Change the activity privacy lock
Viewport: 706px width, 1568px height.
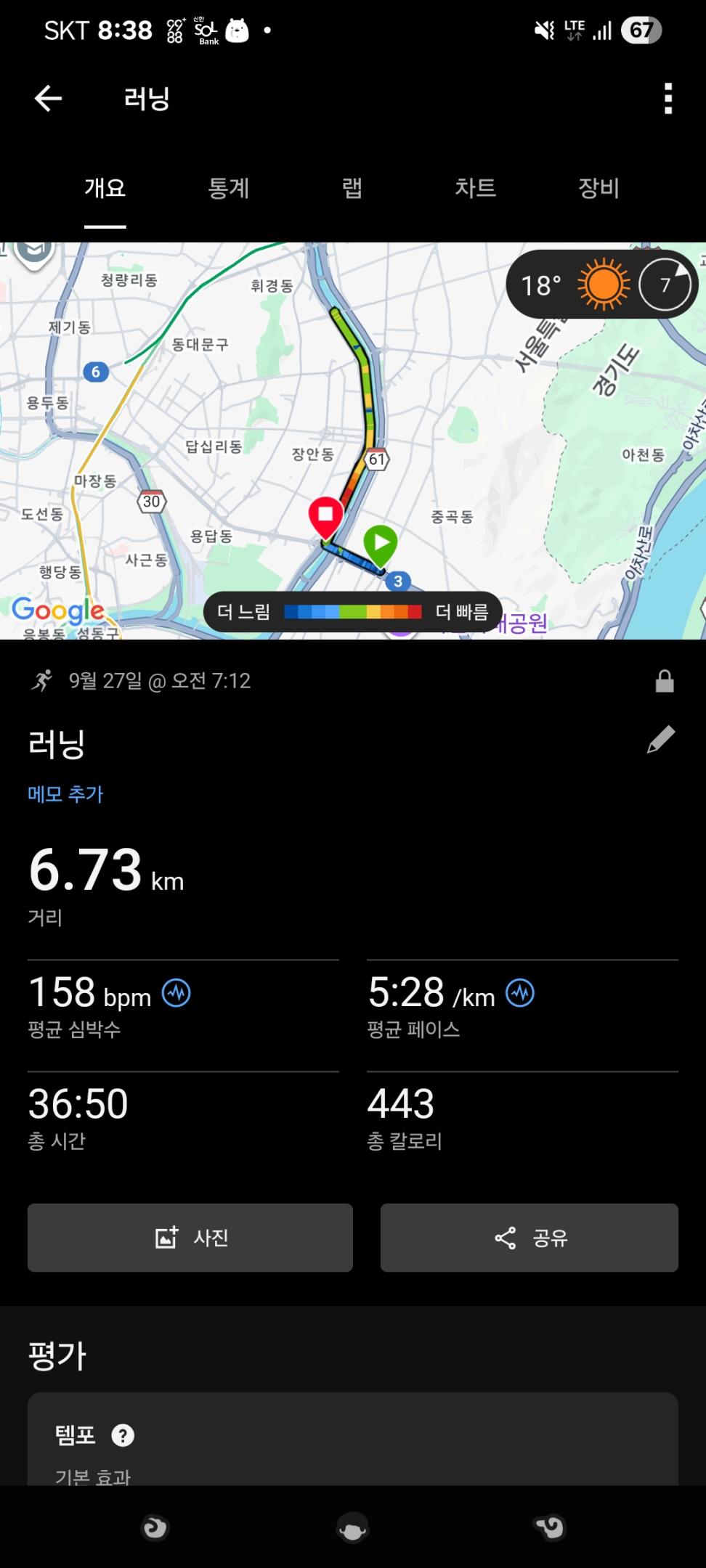point(665,682)
